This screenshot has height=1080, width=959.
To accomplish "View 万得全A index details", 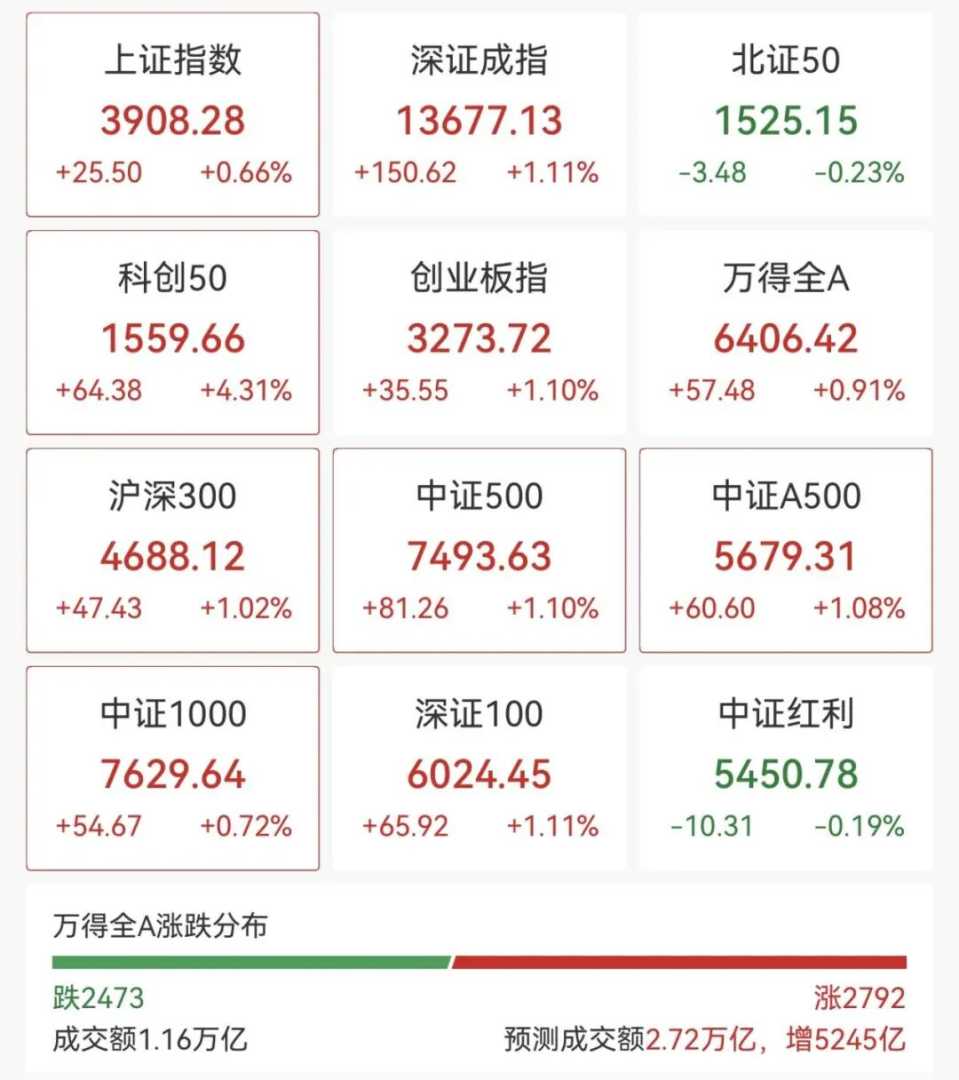I will tap(785, 333).
